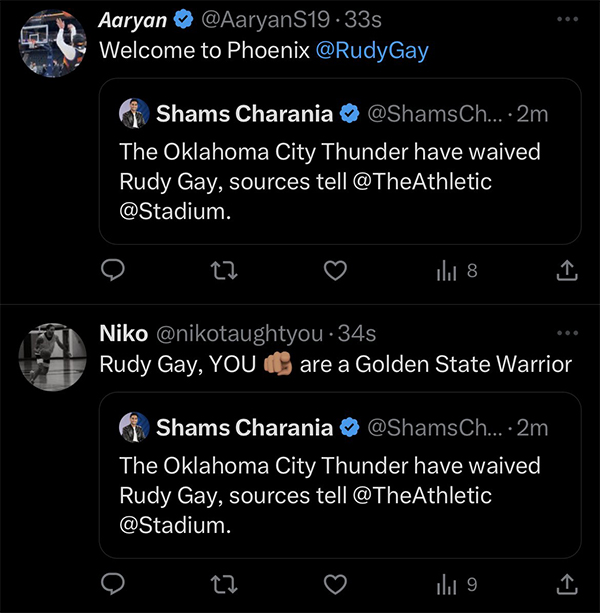
Task: Open the @RudyGay mention link
Action: pyautogui.click(x=371, y=51)
